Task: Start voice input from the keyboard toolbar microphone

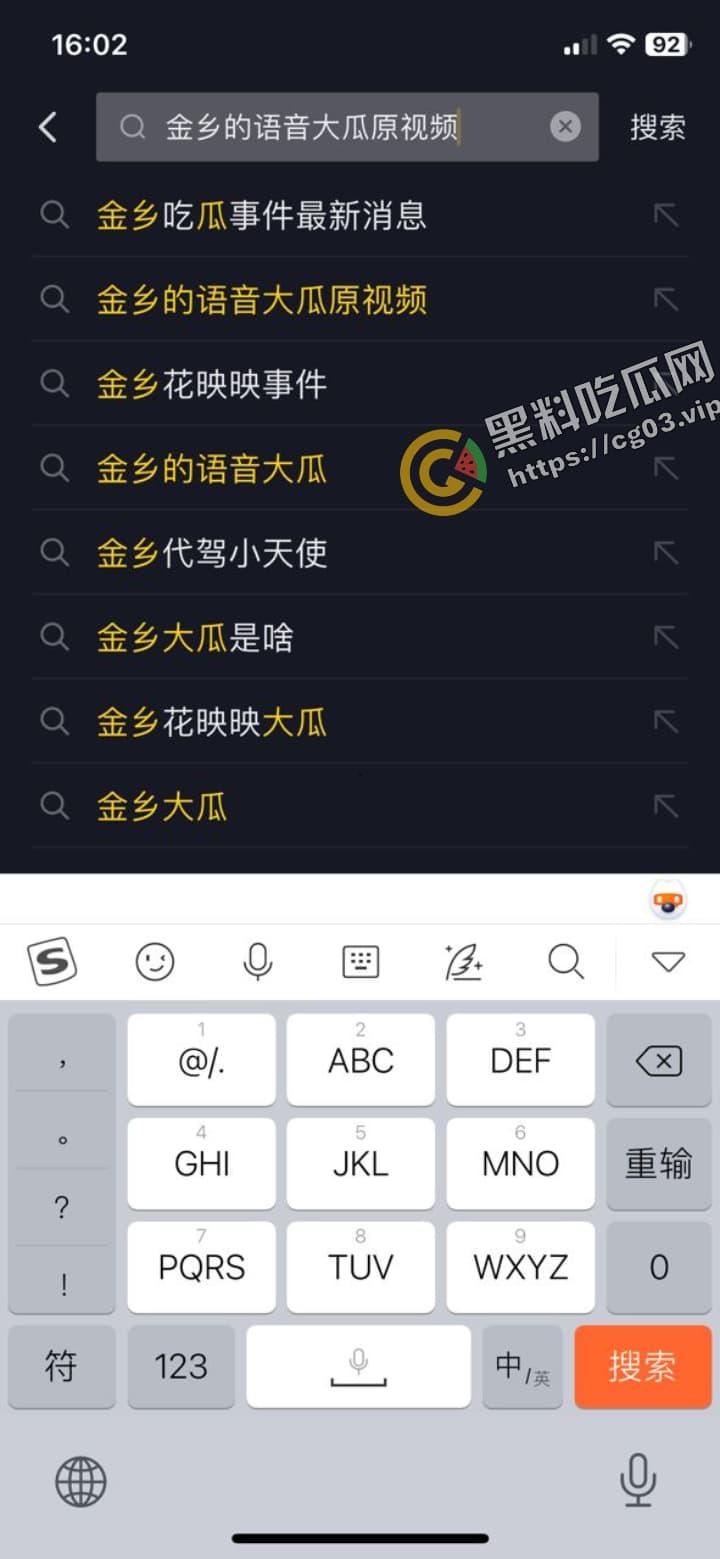Action: pyautogui.click(x=259, y=962)
